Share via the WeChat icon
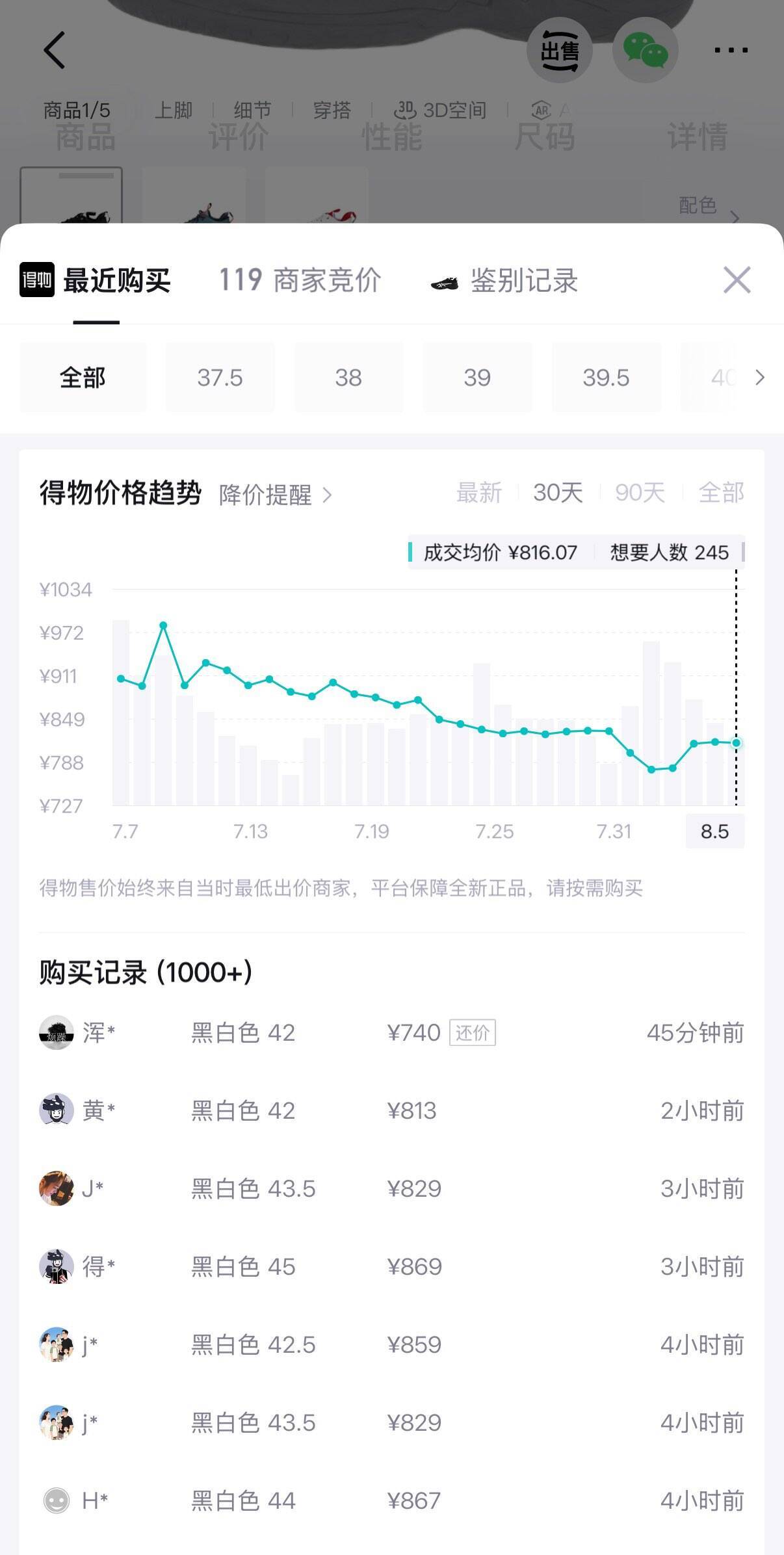 (x=645, y=50)
